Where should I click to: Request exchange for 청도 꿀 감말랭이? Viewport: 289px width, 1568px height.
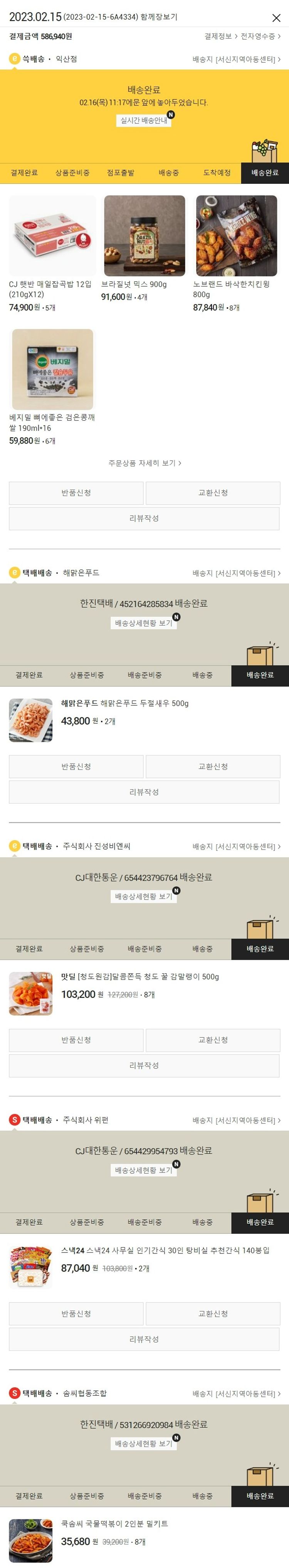coord(213,1040)
